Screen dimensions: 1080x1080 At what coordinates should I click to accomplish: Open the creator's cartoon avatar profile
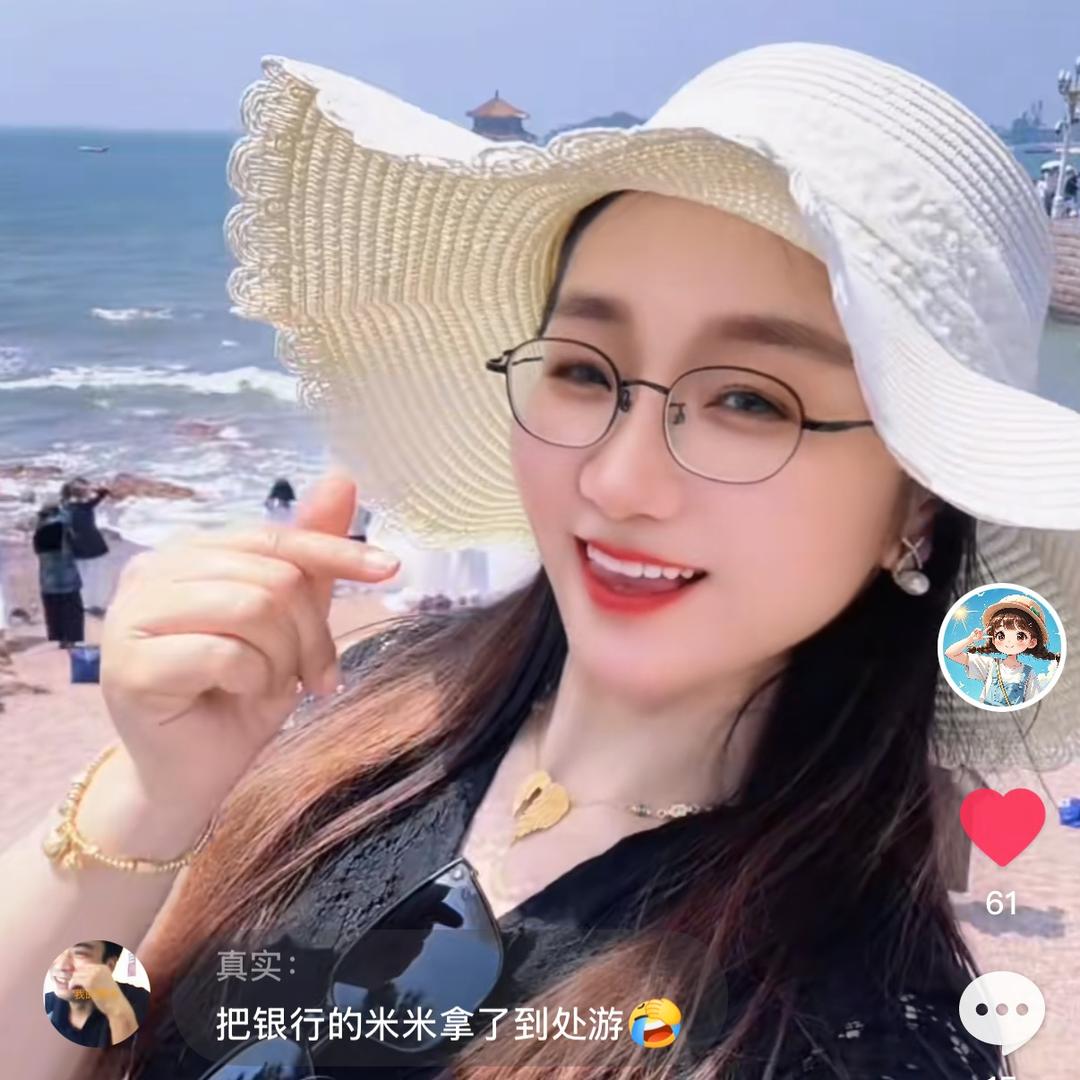point(1001,647)
